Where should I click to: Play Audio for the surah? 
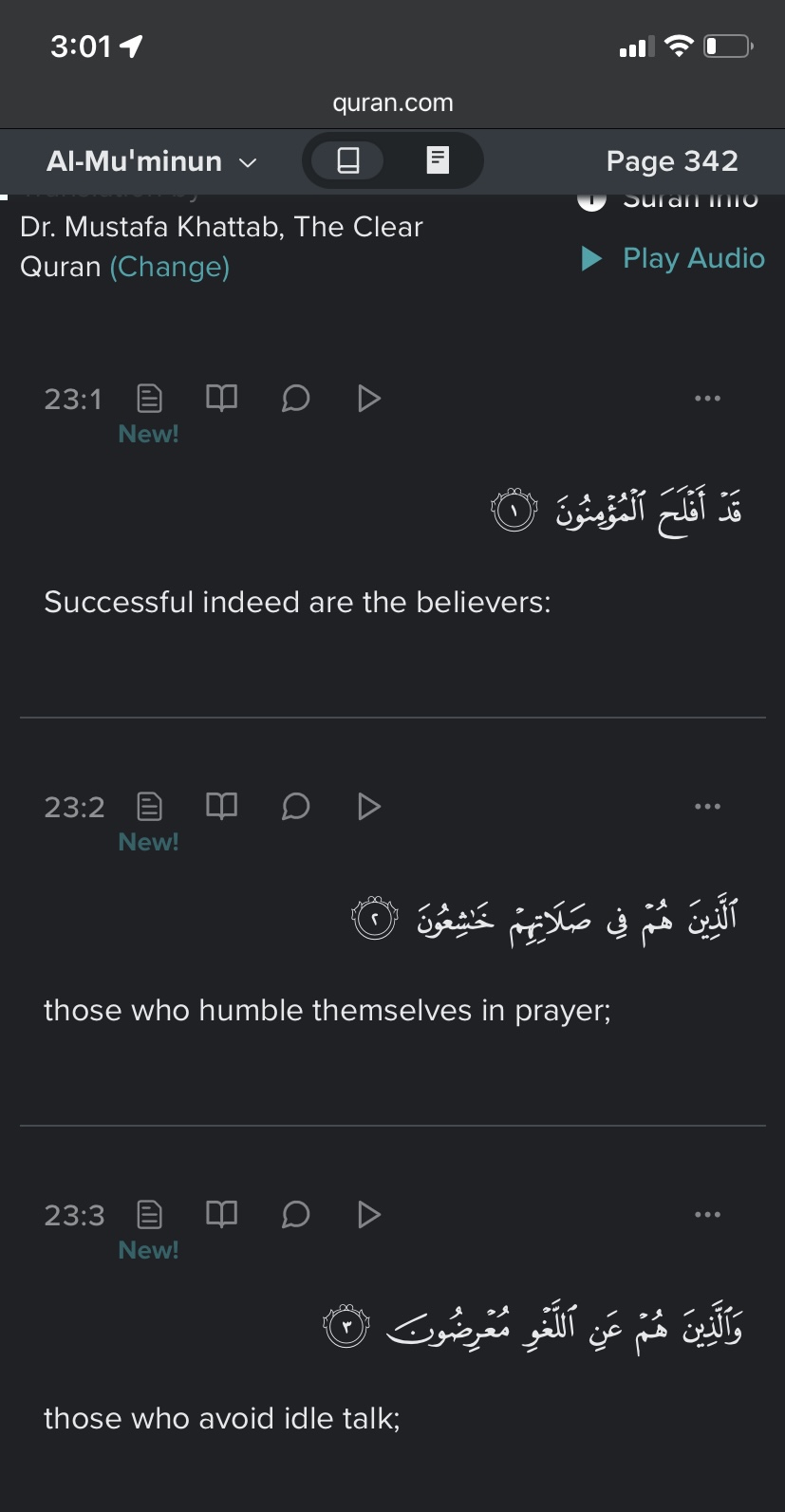(673, 258)
